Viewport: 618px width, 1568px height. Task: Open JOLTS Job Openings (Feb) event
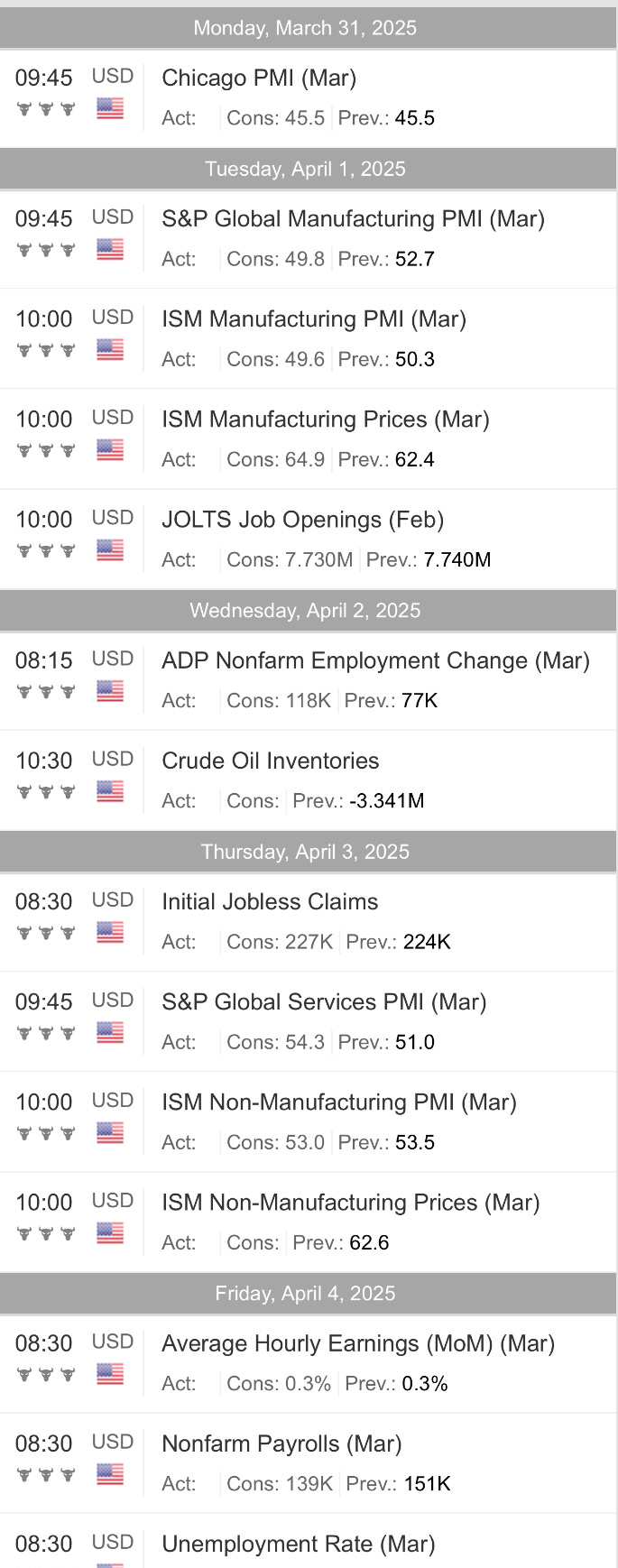coord(302,520)
